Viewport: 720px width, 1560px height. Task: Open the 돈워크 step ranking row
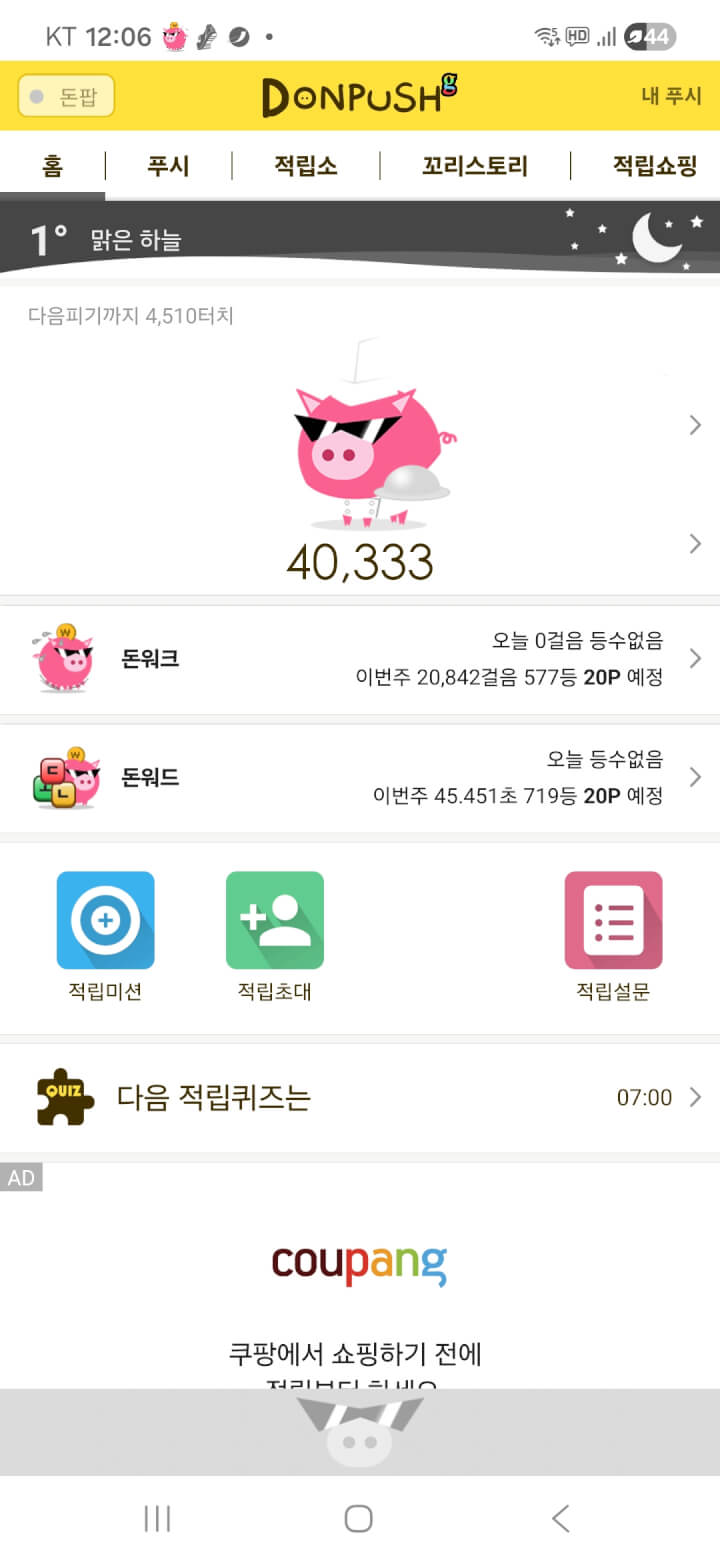[x=360, y=660]
